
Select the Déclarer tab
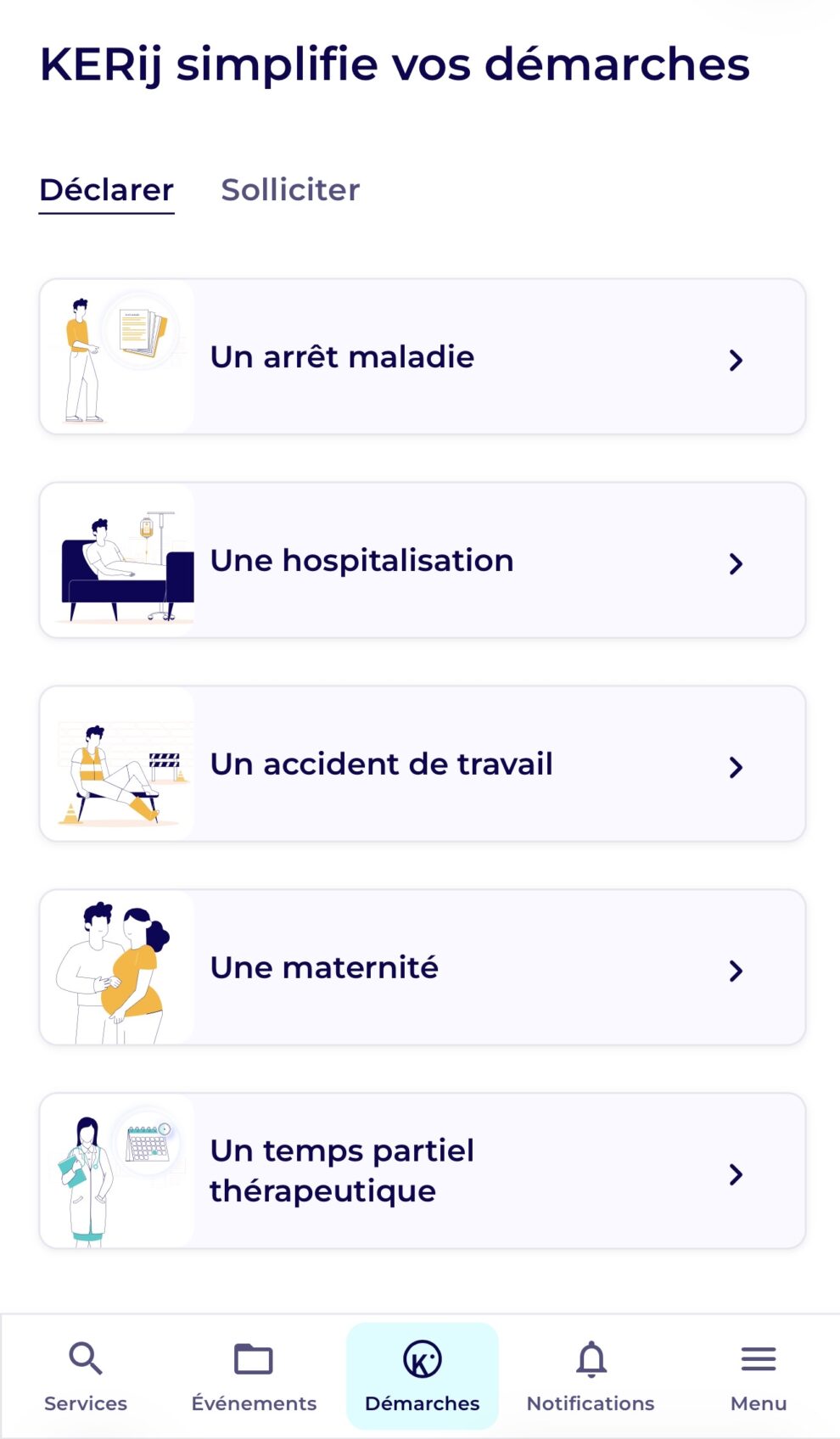pos(105,188)
